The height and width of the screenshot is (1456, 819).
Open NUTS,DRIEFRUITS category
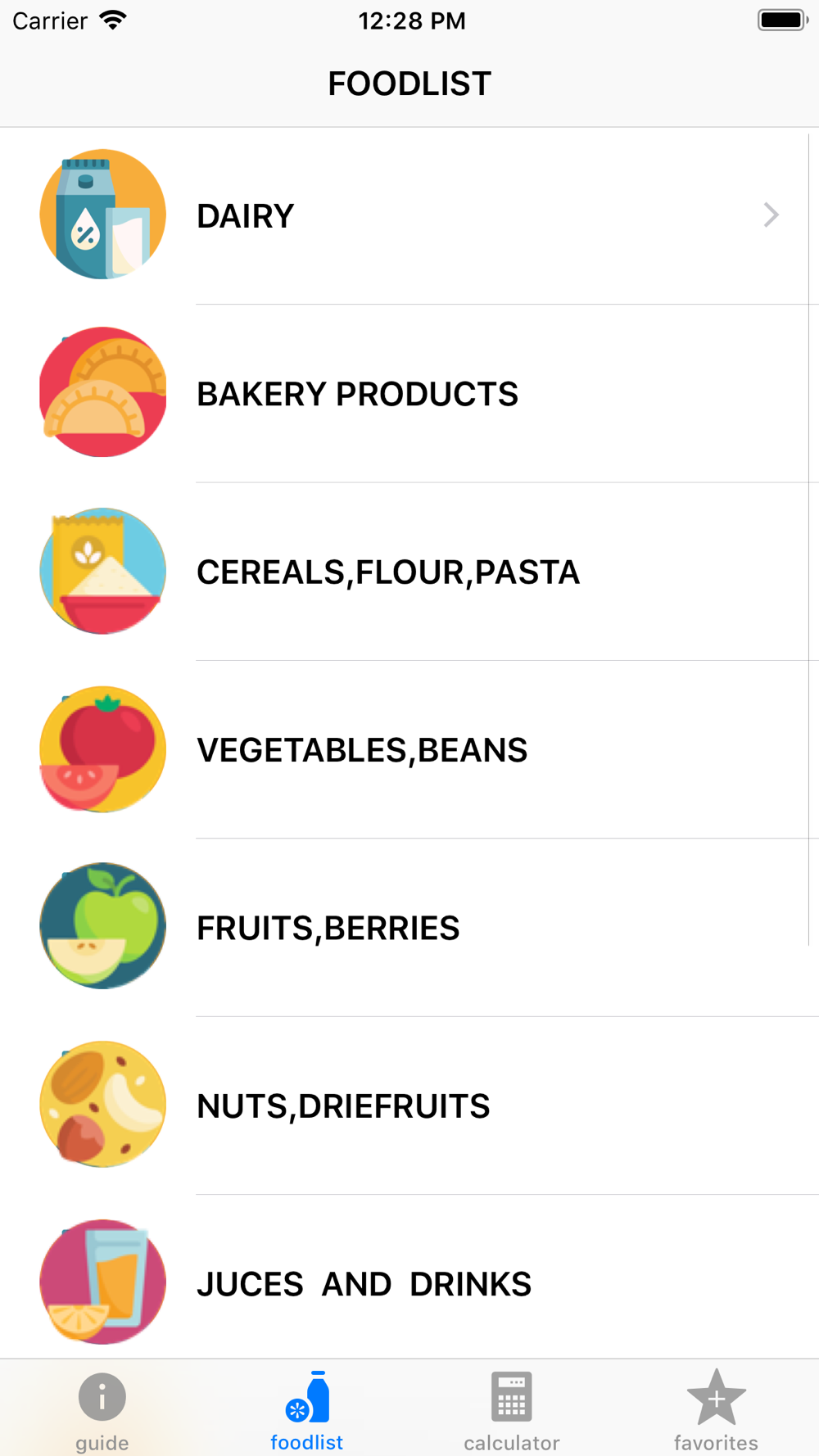[x=409, y=1106]
